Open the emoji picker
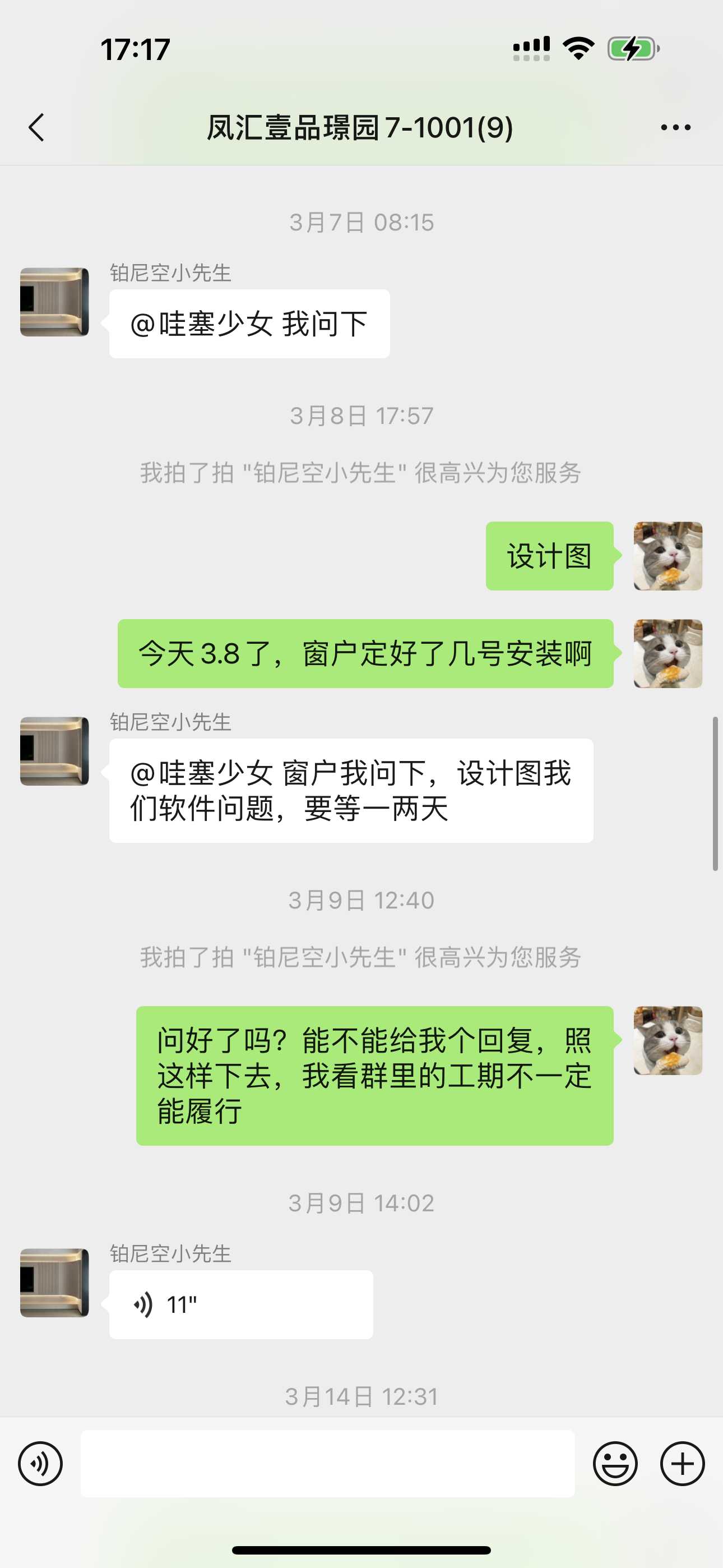The width and height of the screenshot is (723, 1568). [615, 1464]
